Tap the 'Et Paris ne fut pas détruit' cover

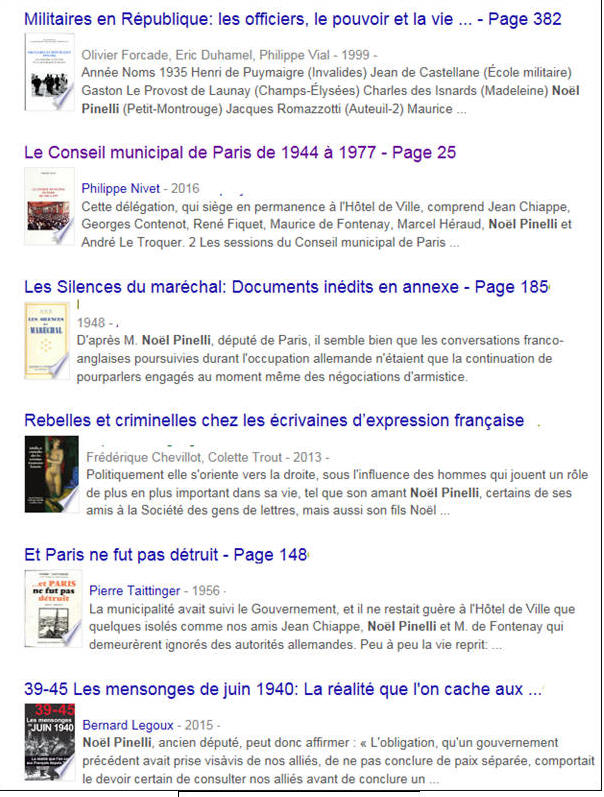(52, 608)
